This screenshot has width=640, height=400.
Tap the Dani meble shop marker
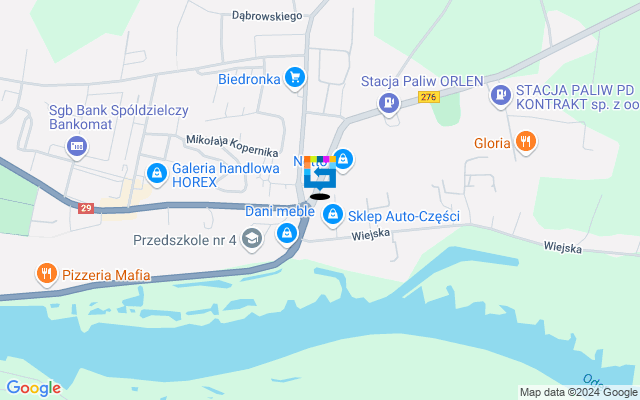click(x=287, y=233)
